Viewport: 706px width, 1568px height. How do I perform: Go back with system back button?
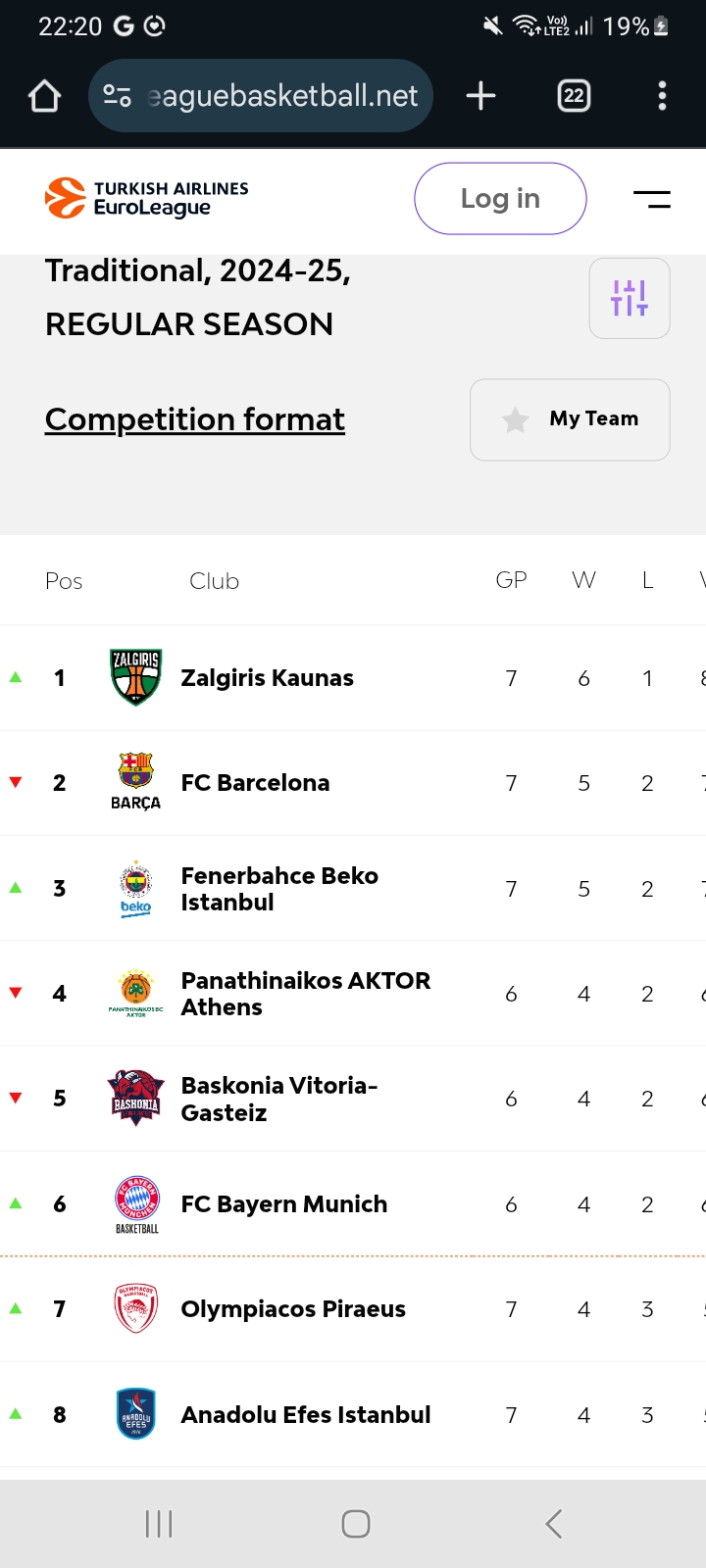pos(554,1524)
